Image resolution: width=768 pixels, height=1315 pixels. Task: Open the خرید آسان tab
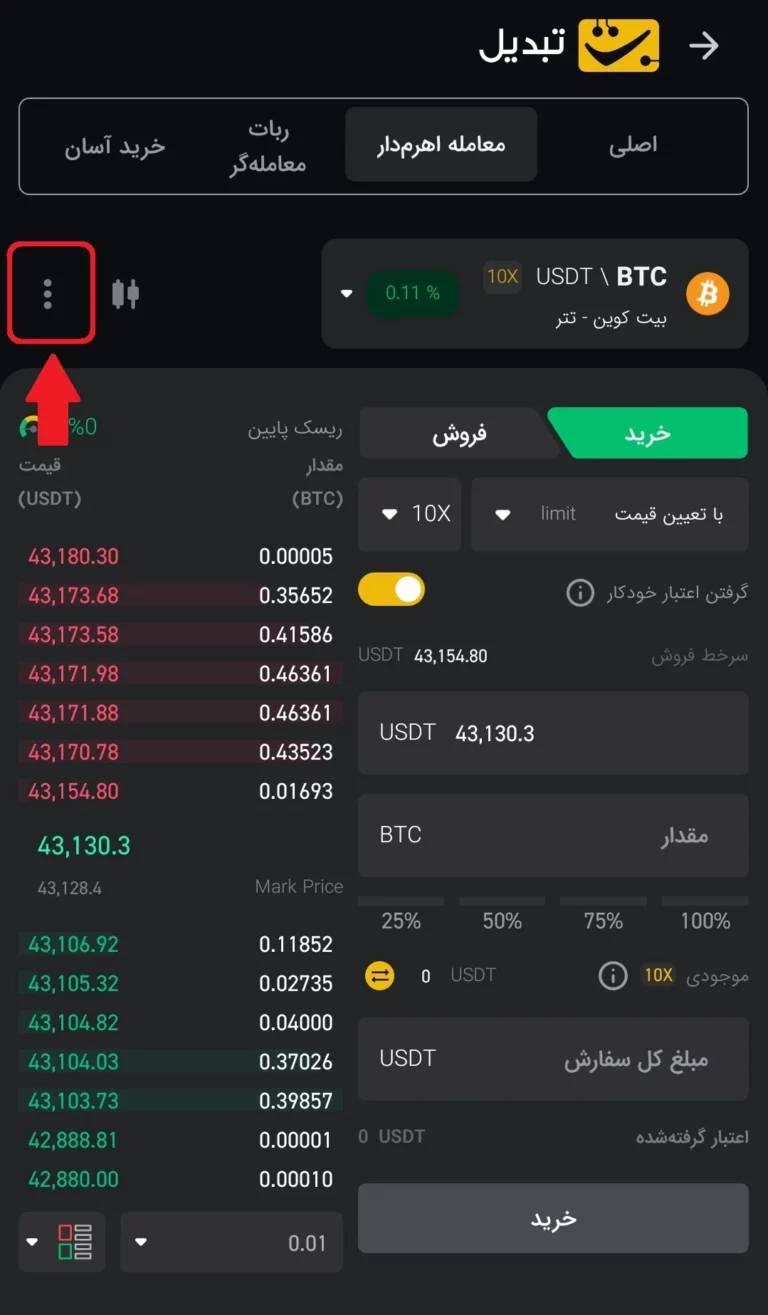(115, 146)
